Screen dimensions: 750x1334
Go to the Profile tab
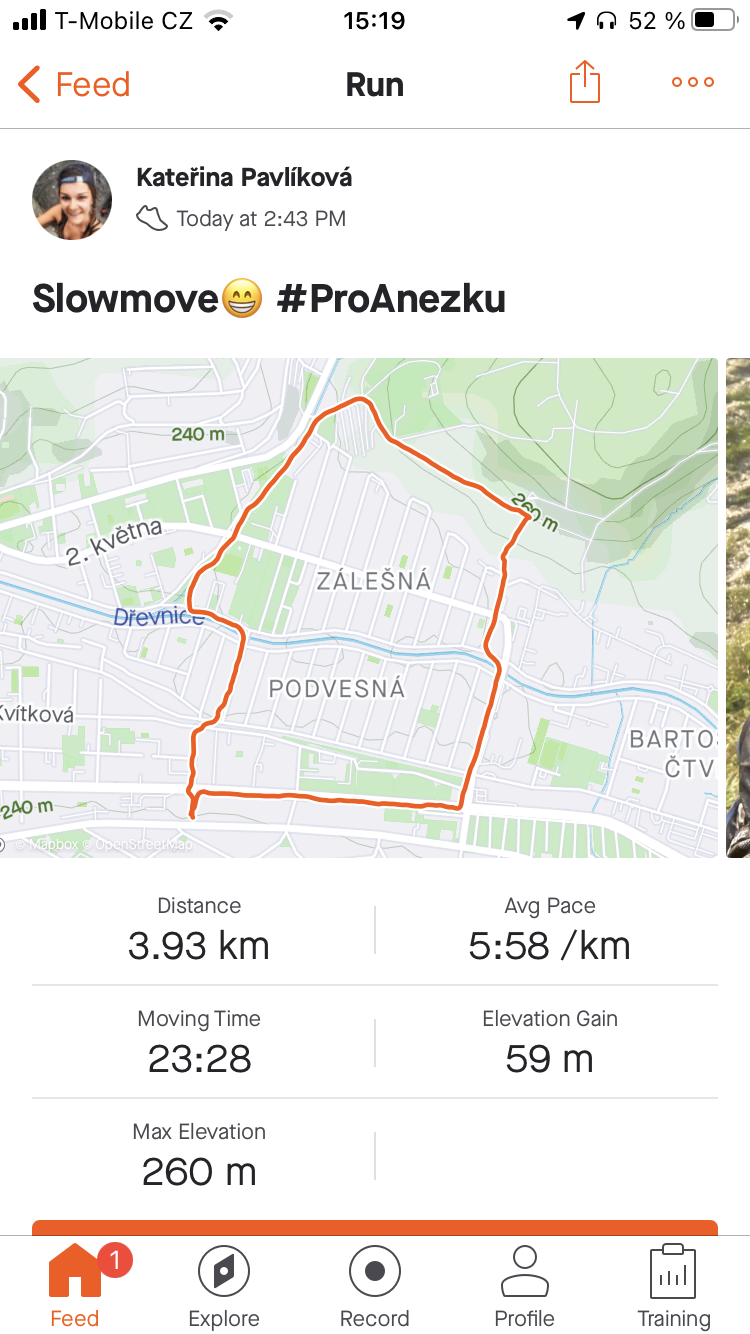coord(525,1286)
